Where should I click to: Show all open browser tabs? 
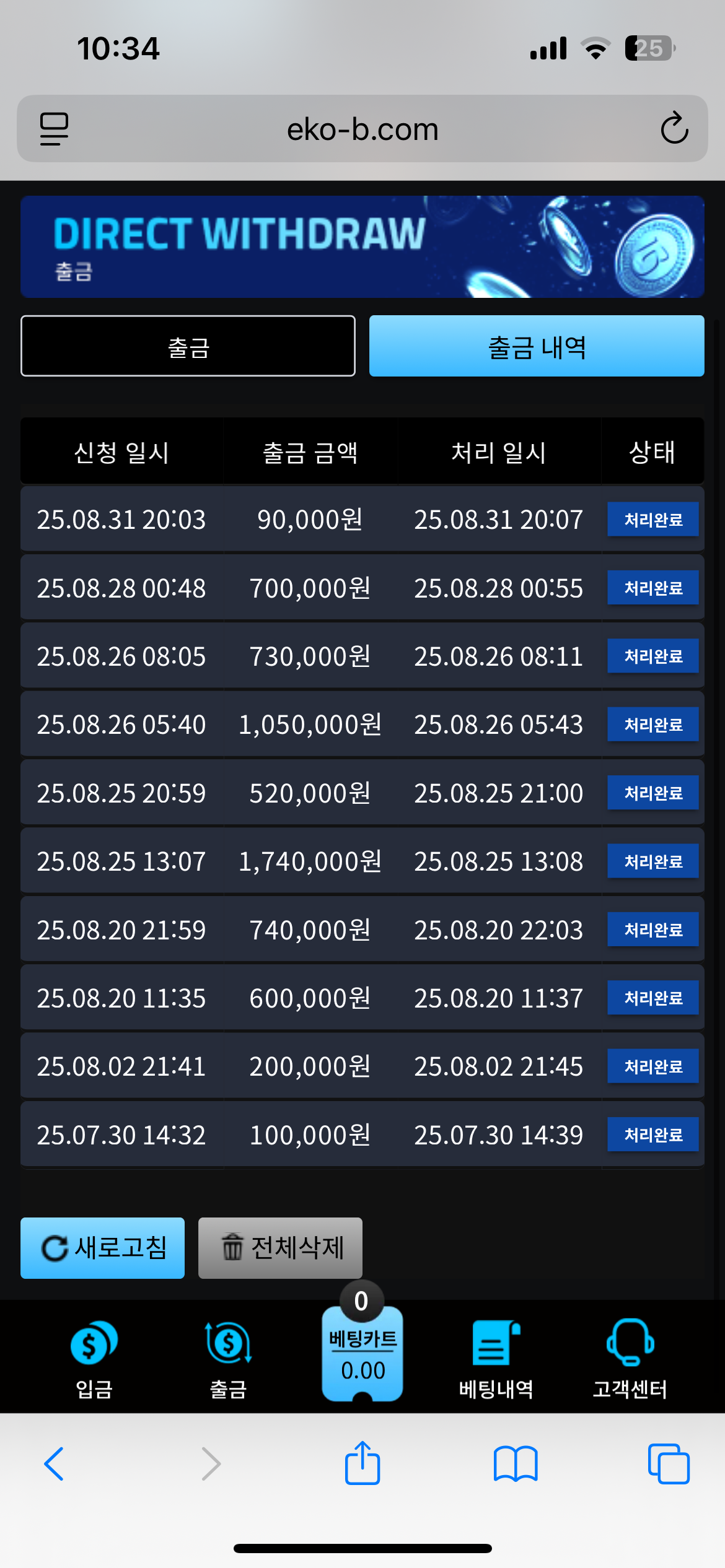[x=668, y=1464]
